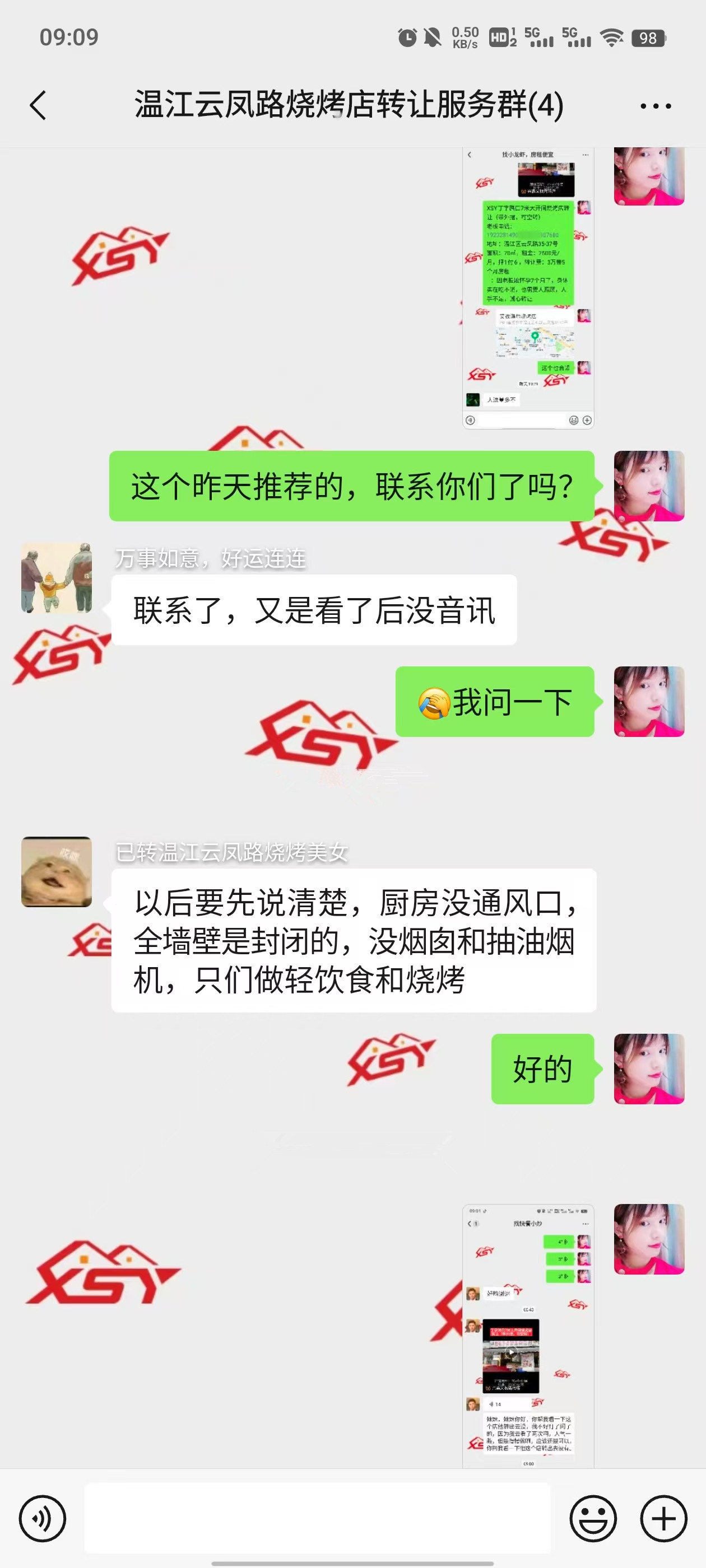Open the group chat overflow menu
The height and width of the screenshot is (1568, 706).
click(x=656, y=106)
